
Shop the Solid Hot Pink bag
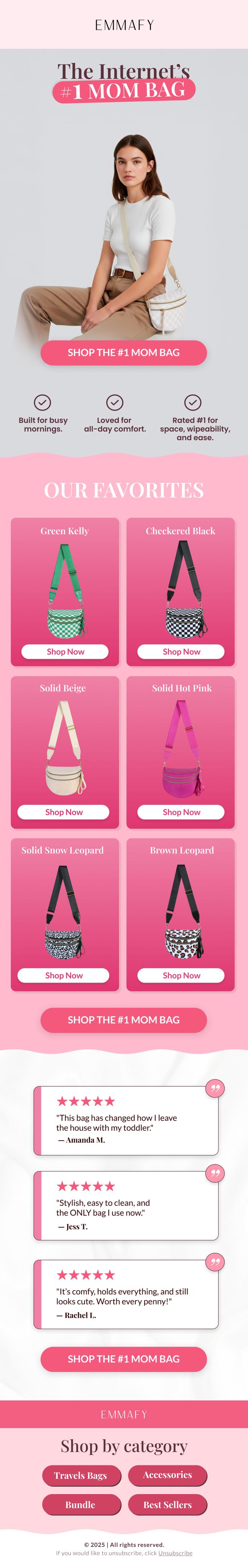(181, 812)
